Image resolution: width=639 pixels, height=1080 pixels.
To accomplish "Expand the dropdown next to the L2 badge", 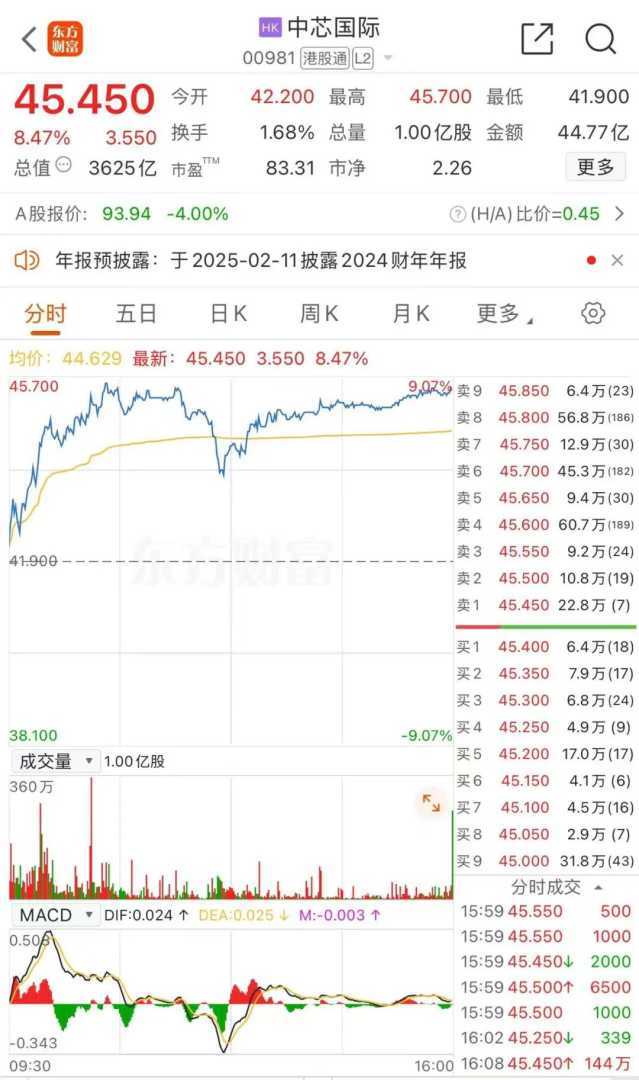I will pyautogui.click(x=388, y=59).
